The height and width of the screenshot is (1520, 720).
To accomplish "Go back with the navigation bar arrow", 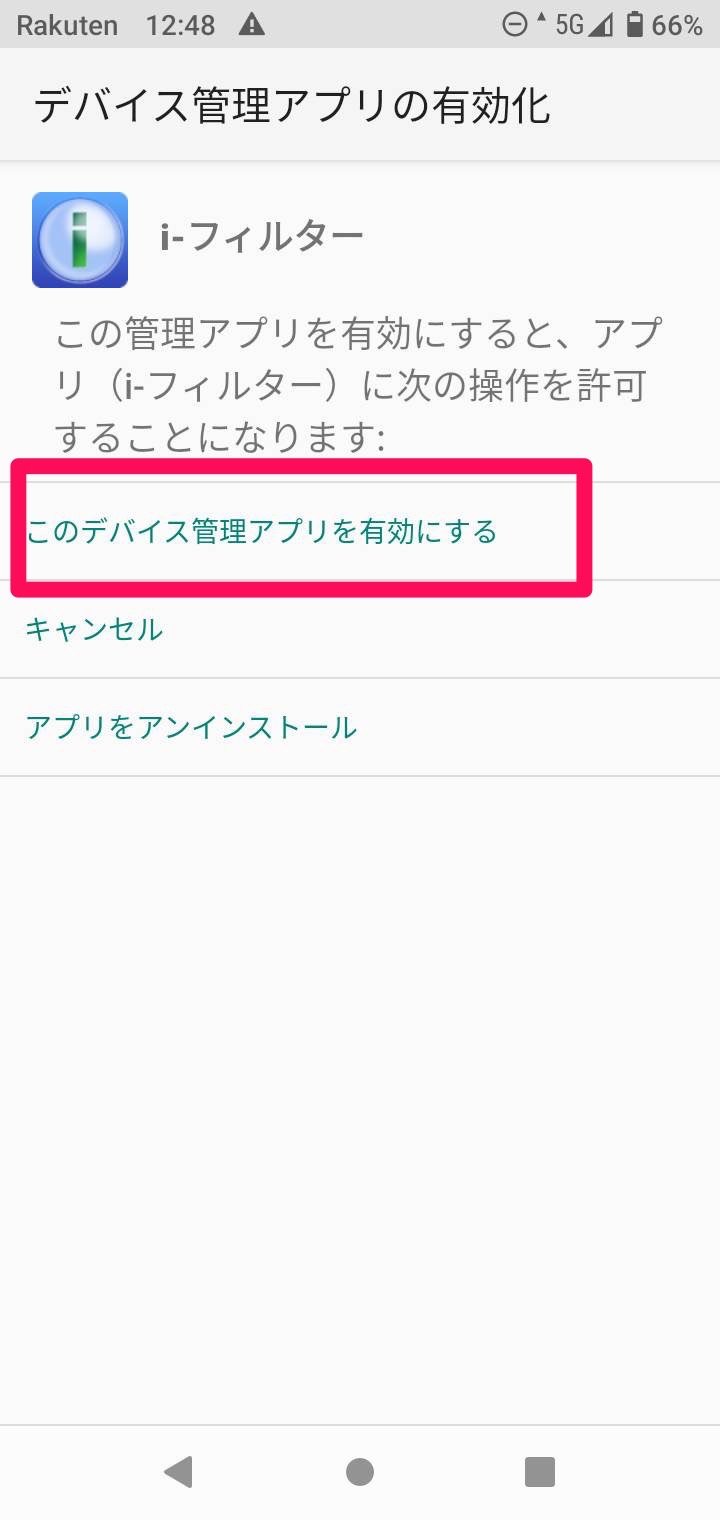I will (178, 1472).
